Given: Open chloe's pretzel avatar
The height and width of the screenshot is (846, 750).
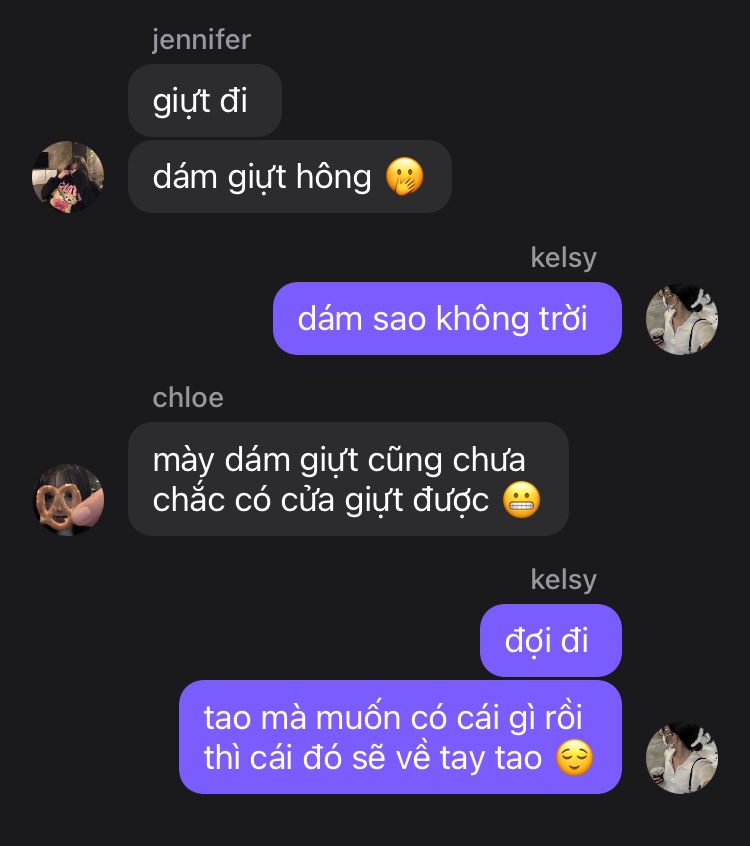Looking at the screenshot, I should click(x=68, y=499).
